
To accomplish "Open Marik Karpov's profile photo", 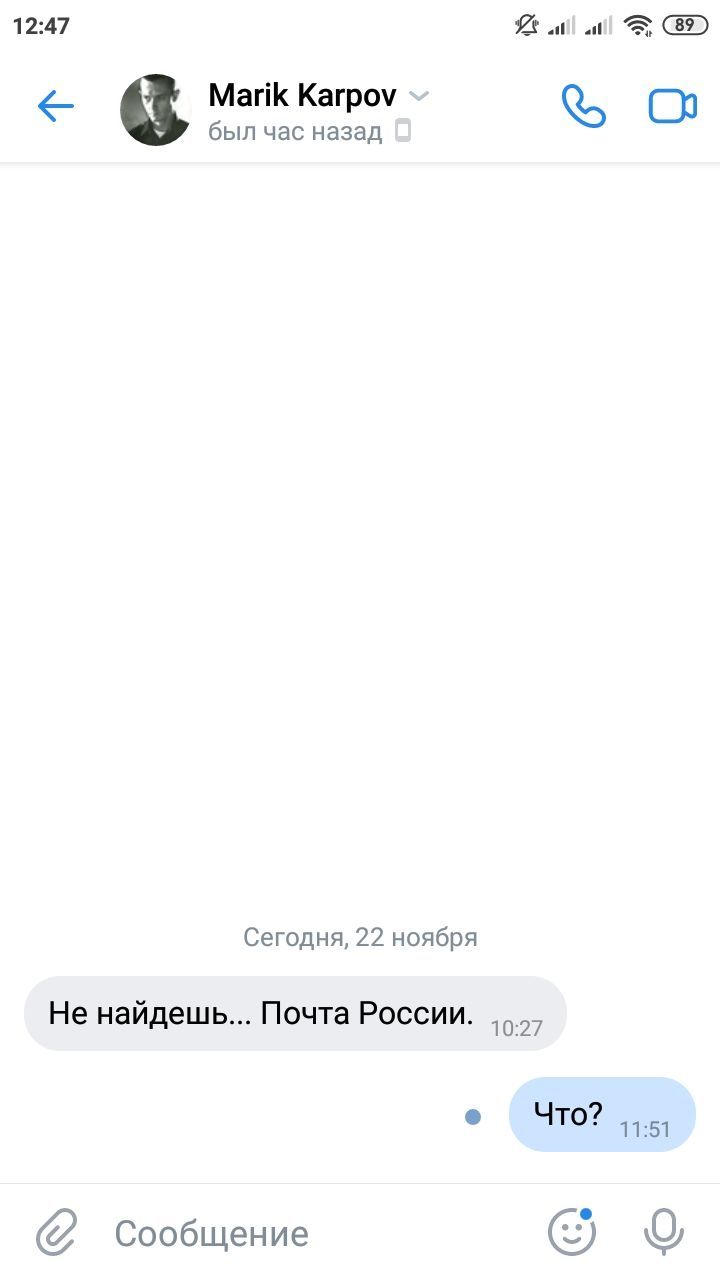I will 155,109.
